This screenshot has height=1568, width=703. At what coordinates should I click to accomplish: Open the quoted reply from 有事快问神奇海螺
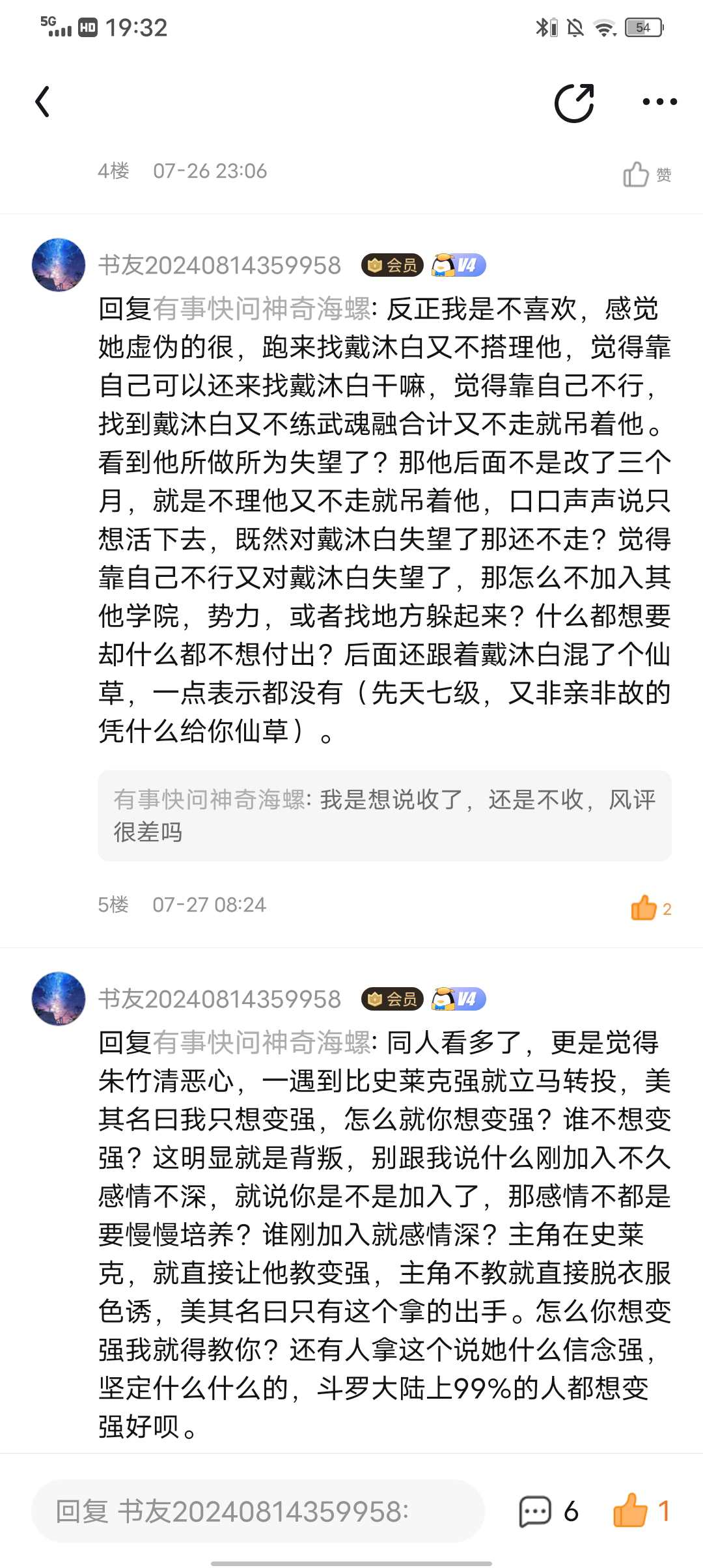(385, 815)
